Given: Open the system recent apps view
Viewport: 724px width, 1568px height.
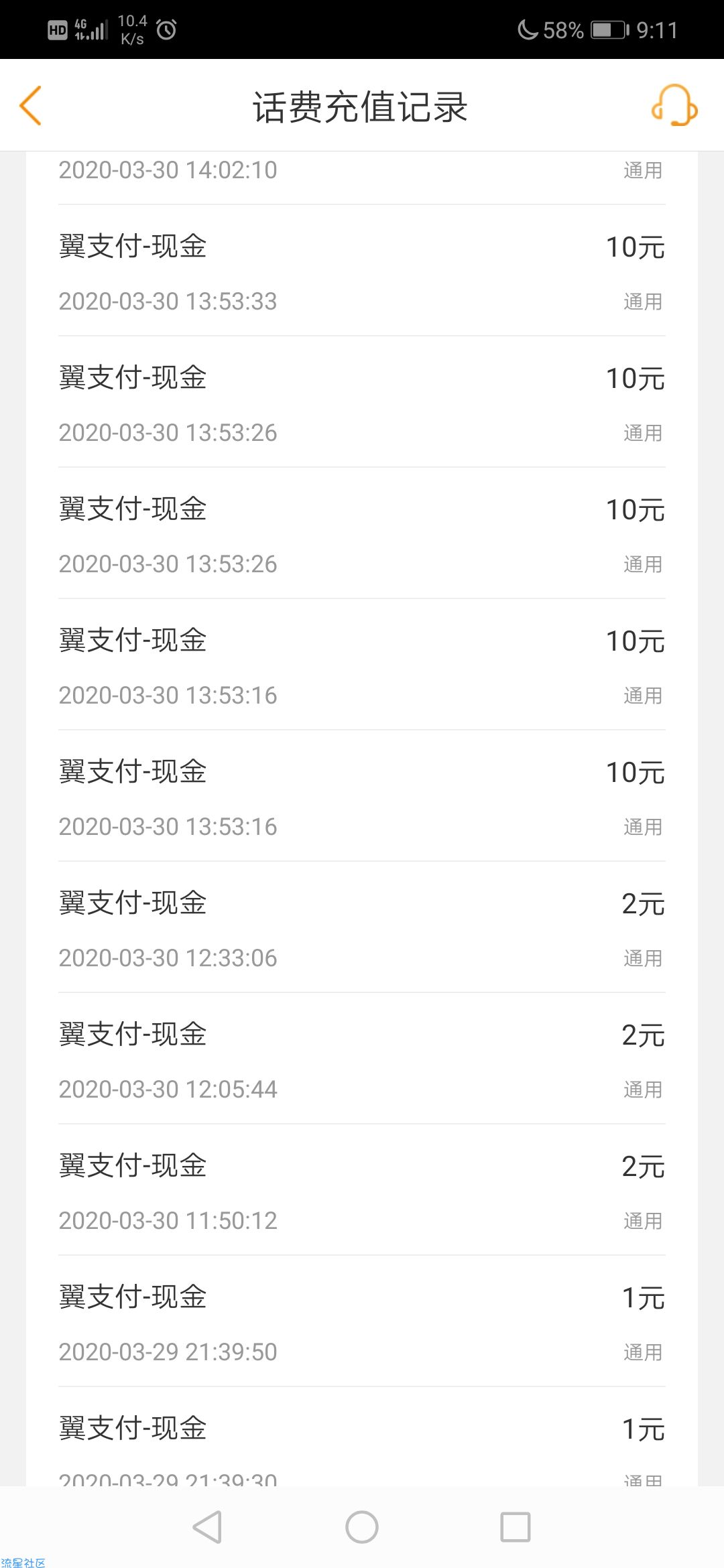Looking at the screenshot, I should coord(516,1527).
